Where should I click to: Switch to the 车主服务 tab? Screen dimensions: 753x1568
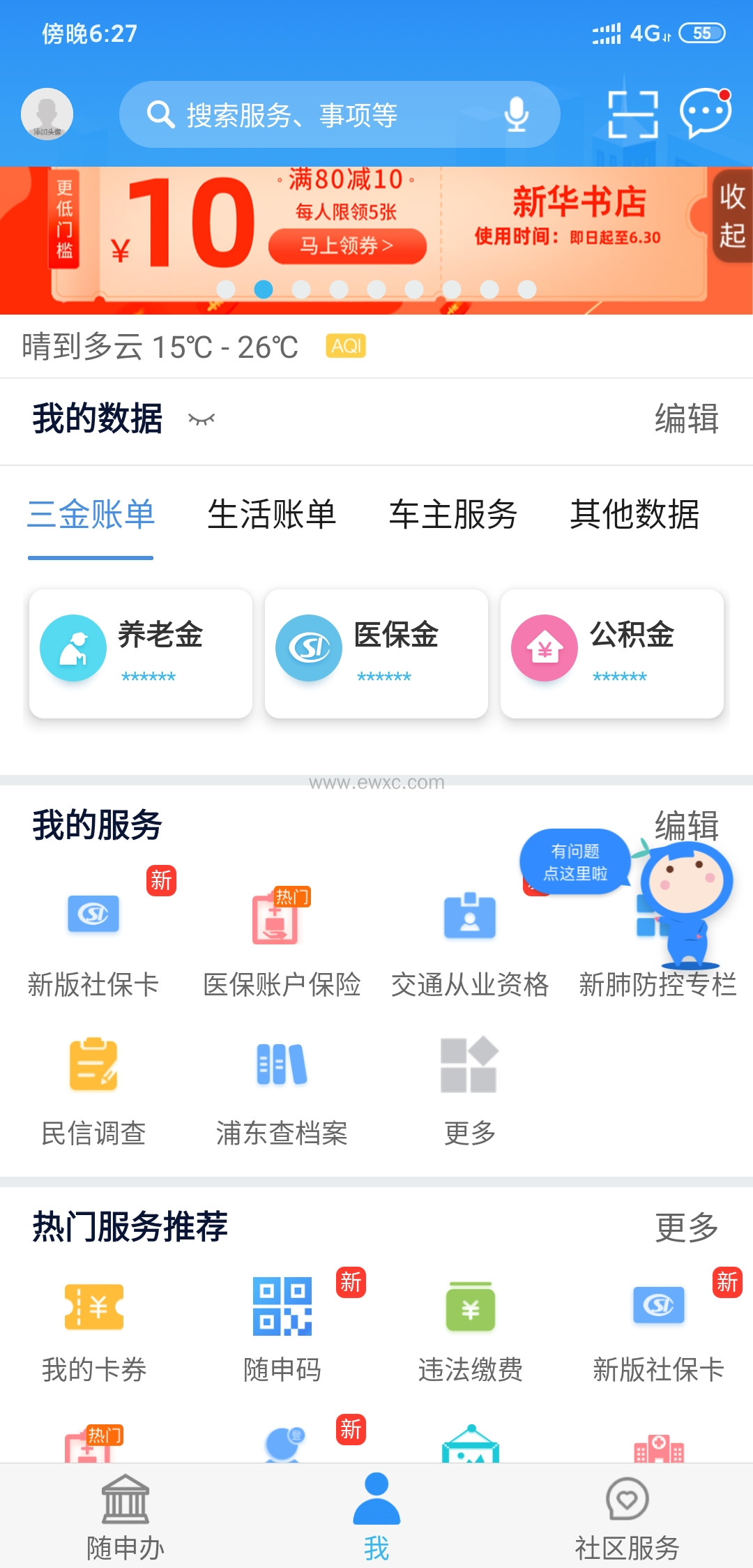coord(453,515)
